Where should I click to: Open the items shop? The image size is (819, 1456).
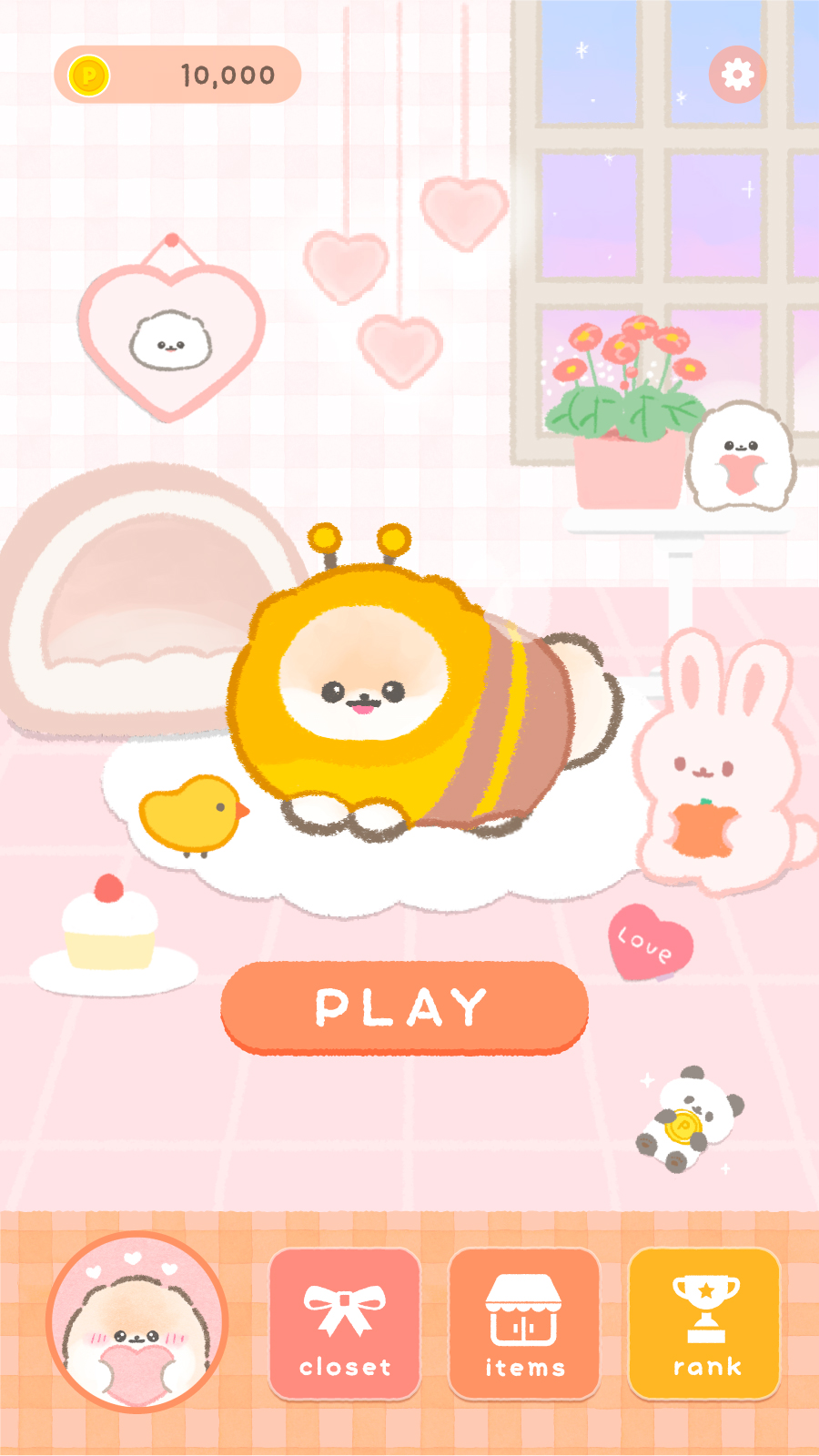click(x=524, y=1324)
